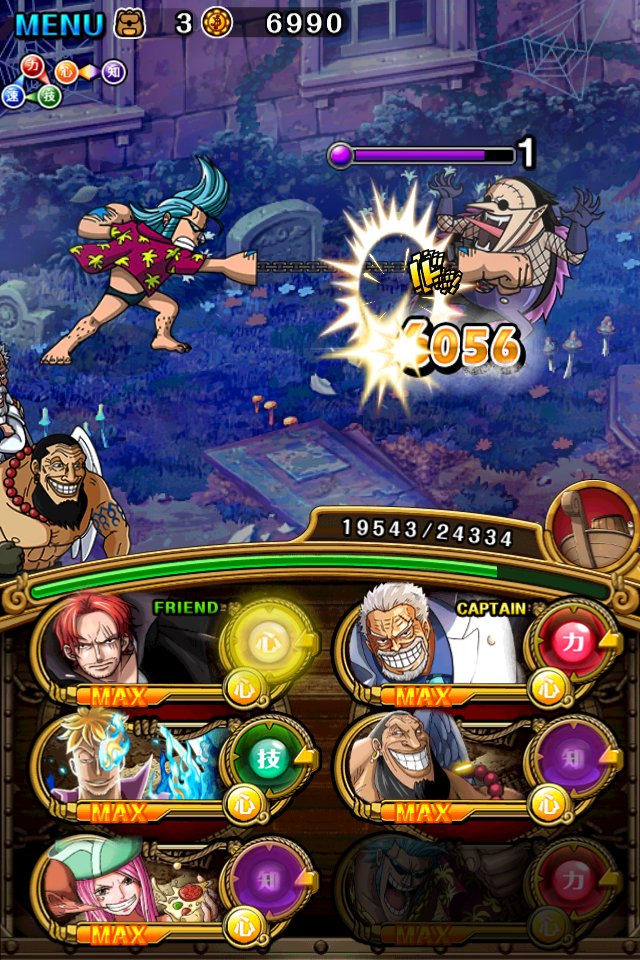Attack with the grinning CAPTAIN character
Viewport: 640px width, 960px height.
click(479, 649)
